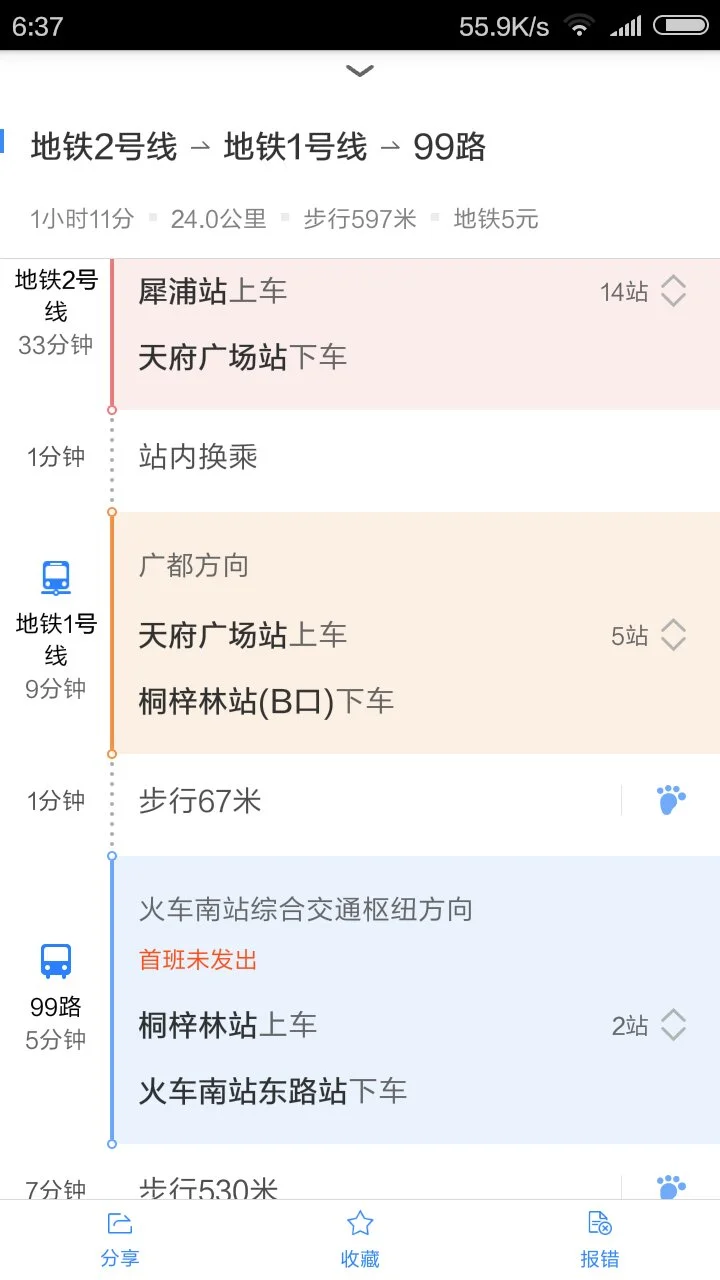The height and width of the screenshot is (1280, 720).
Task: Collapse the panel using the top chevron
Action: click(x=359, y=70)
